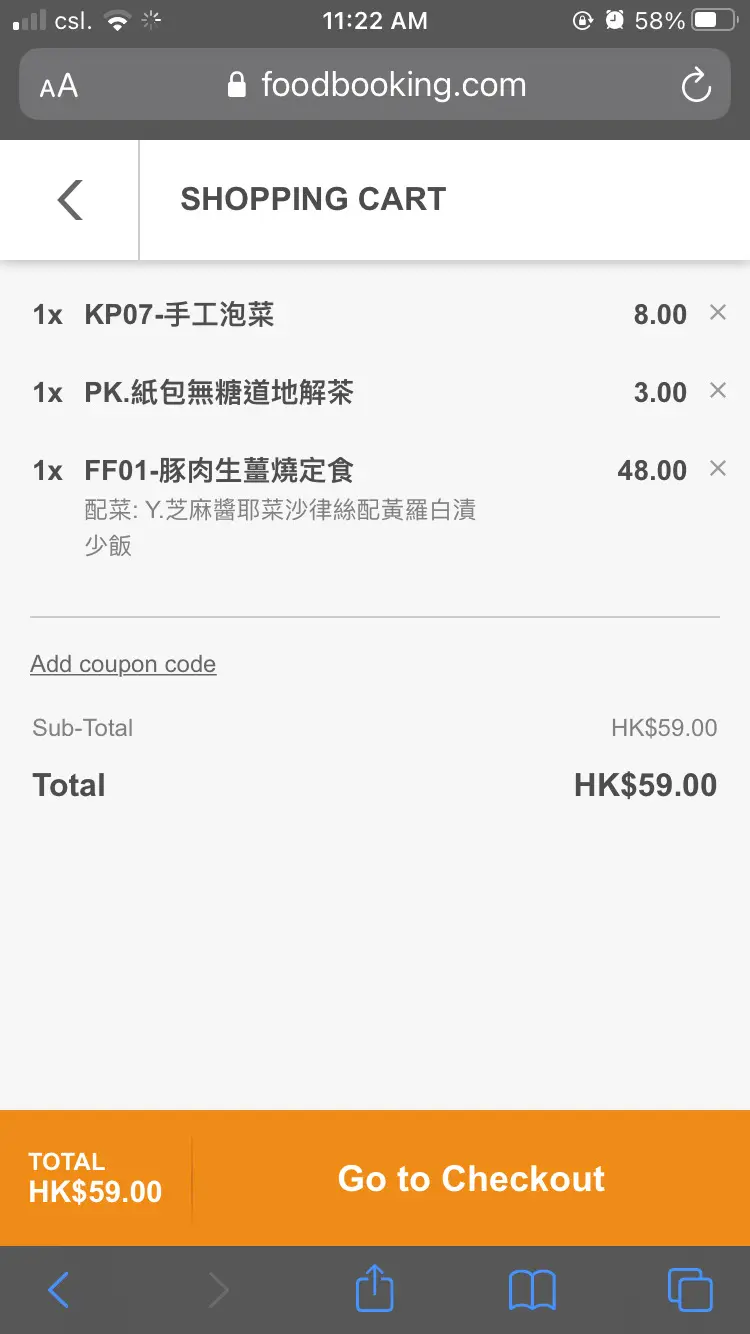Go to the previous page in Safari
Screen dimensions: 750x1334
[x=59, y=1290]
